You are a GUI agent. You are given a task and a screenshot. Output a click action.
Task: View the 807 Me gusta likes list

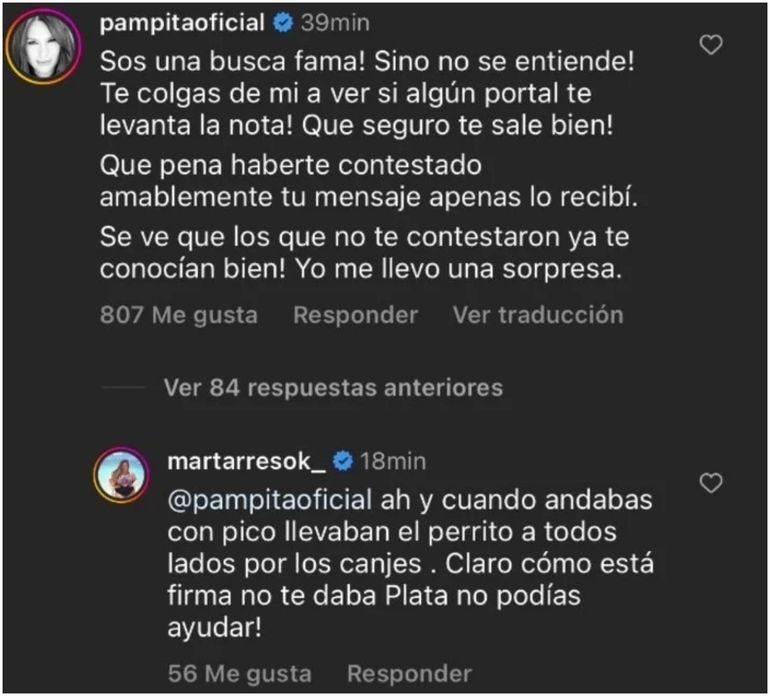tap(179, 315)
